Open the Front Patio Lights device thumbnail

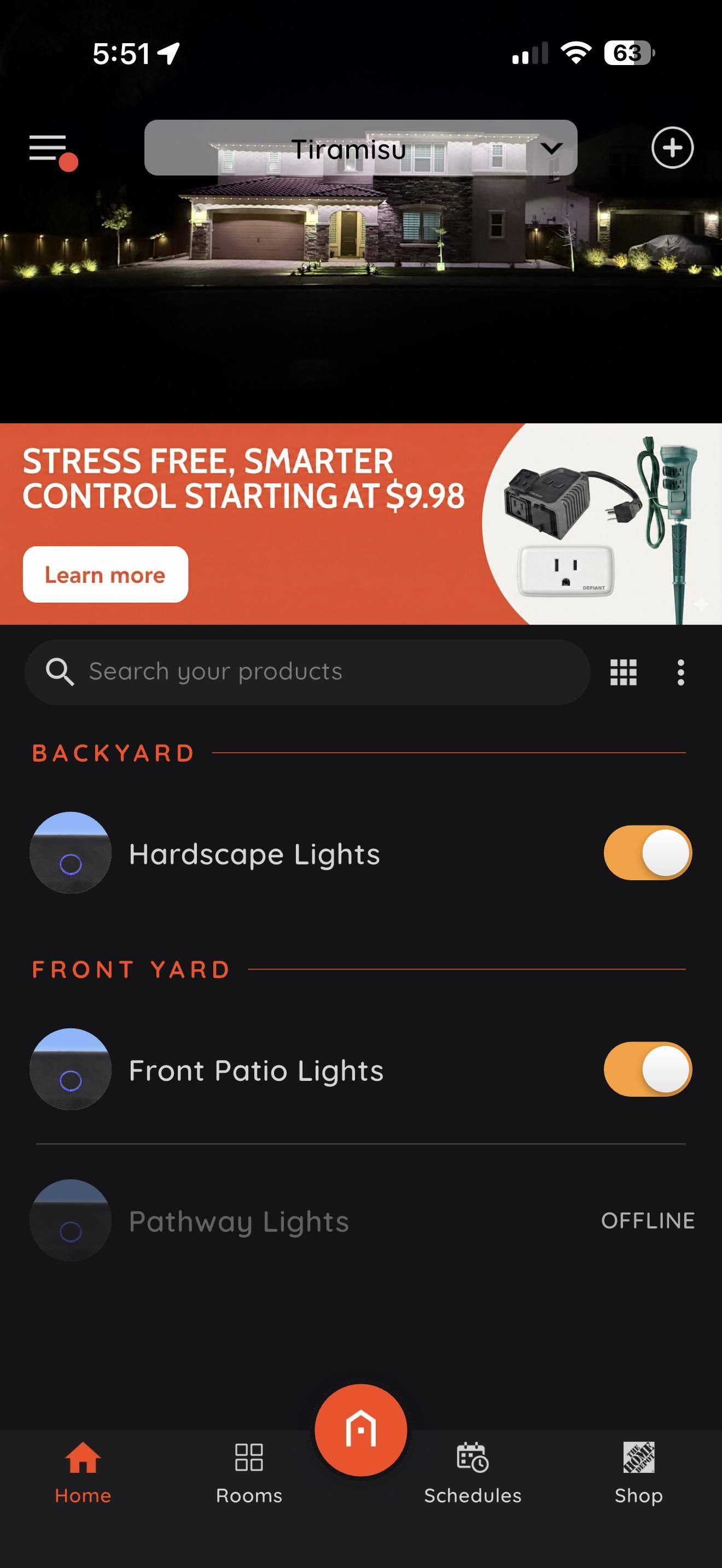pos(70,1070)
